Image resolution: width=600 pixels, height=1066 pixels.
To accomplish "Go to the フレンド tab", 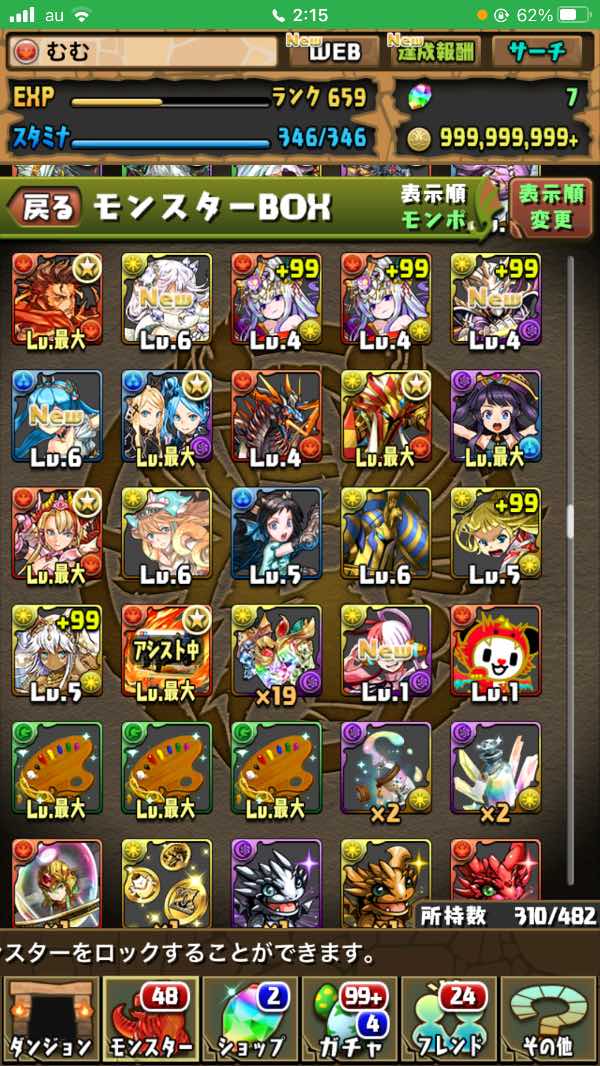I will coord(449,1020).
